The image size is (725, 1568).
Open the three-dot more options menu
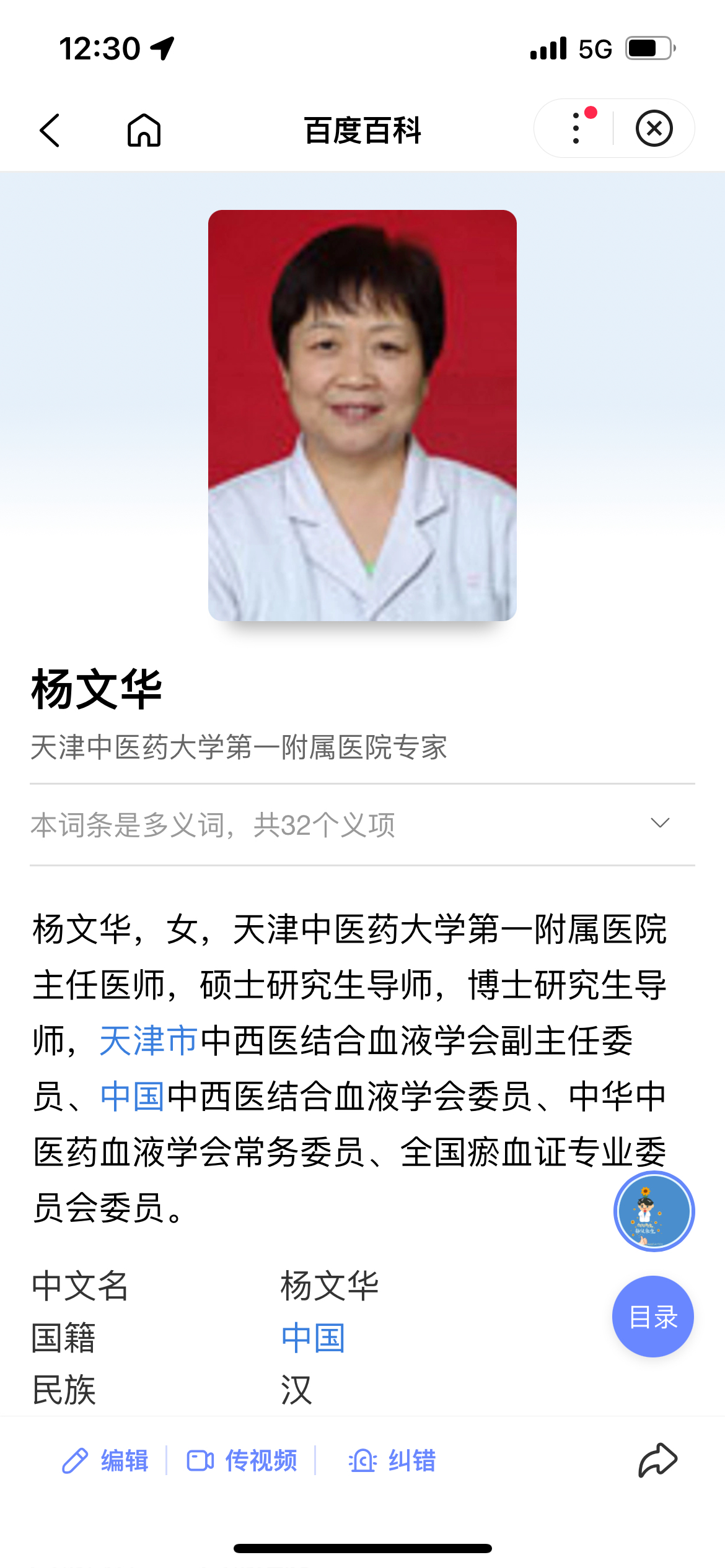(576, 128)
